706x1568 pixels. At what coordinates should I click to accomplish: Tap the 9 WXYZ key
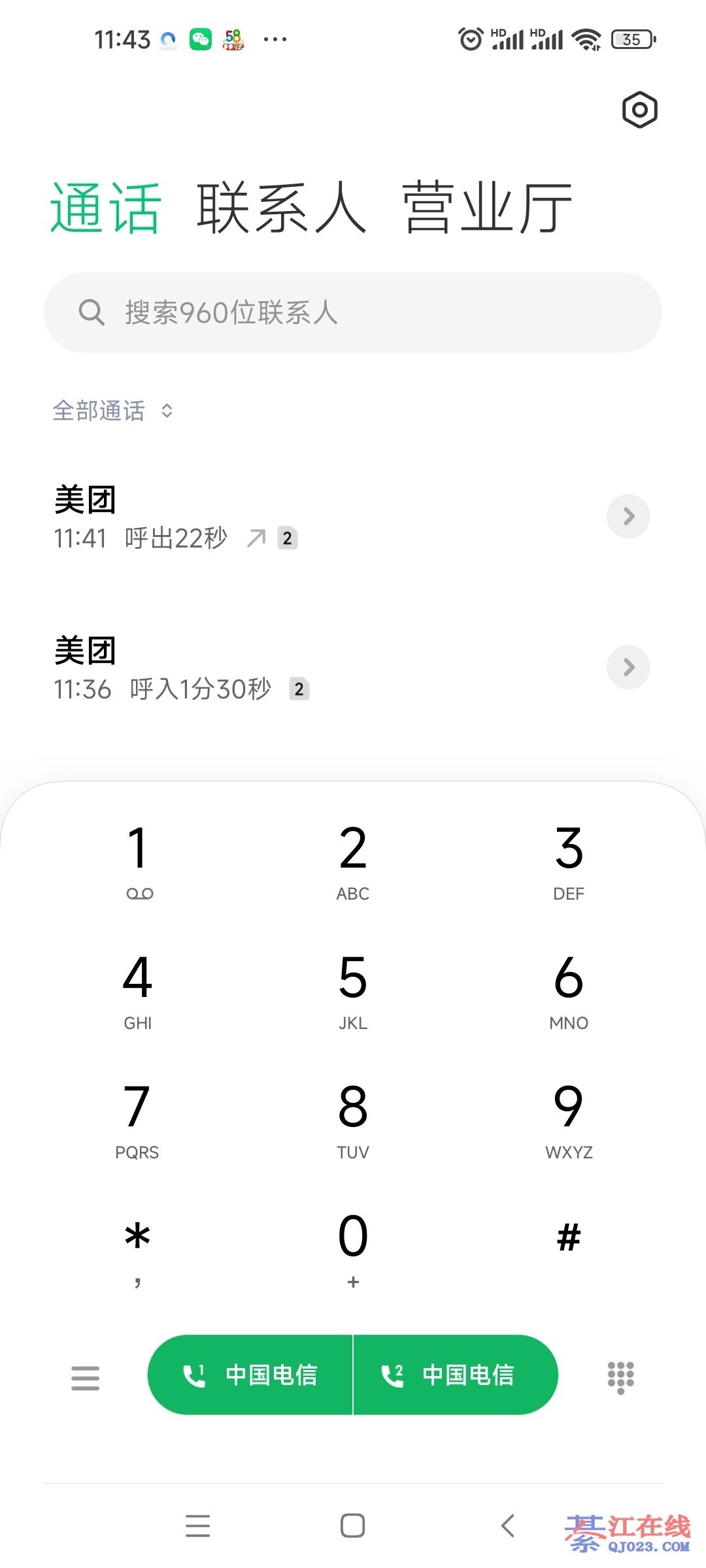coord(569,1118)
